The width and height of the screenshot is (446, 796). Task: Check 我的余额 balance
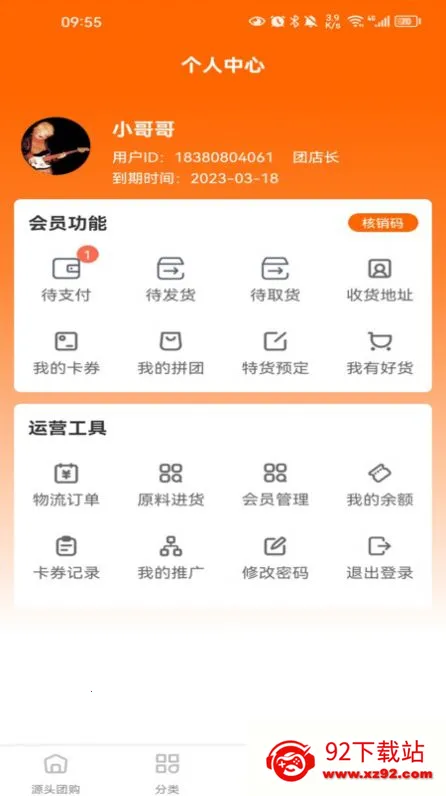click(x=380, y=485)
